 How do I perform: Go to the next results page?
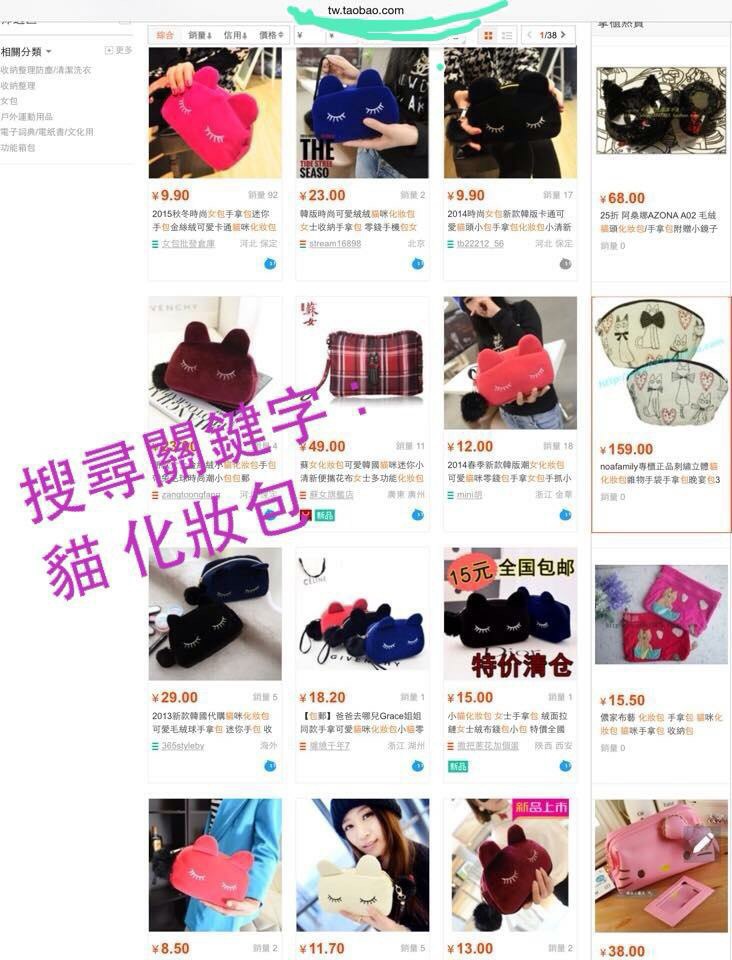coord(566,35)
